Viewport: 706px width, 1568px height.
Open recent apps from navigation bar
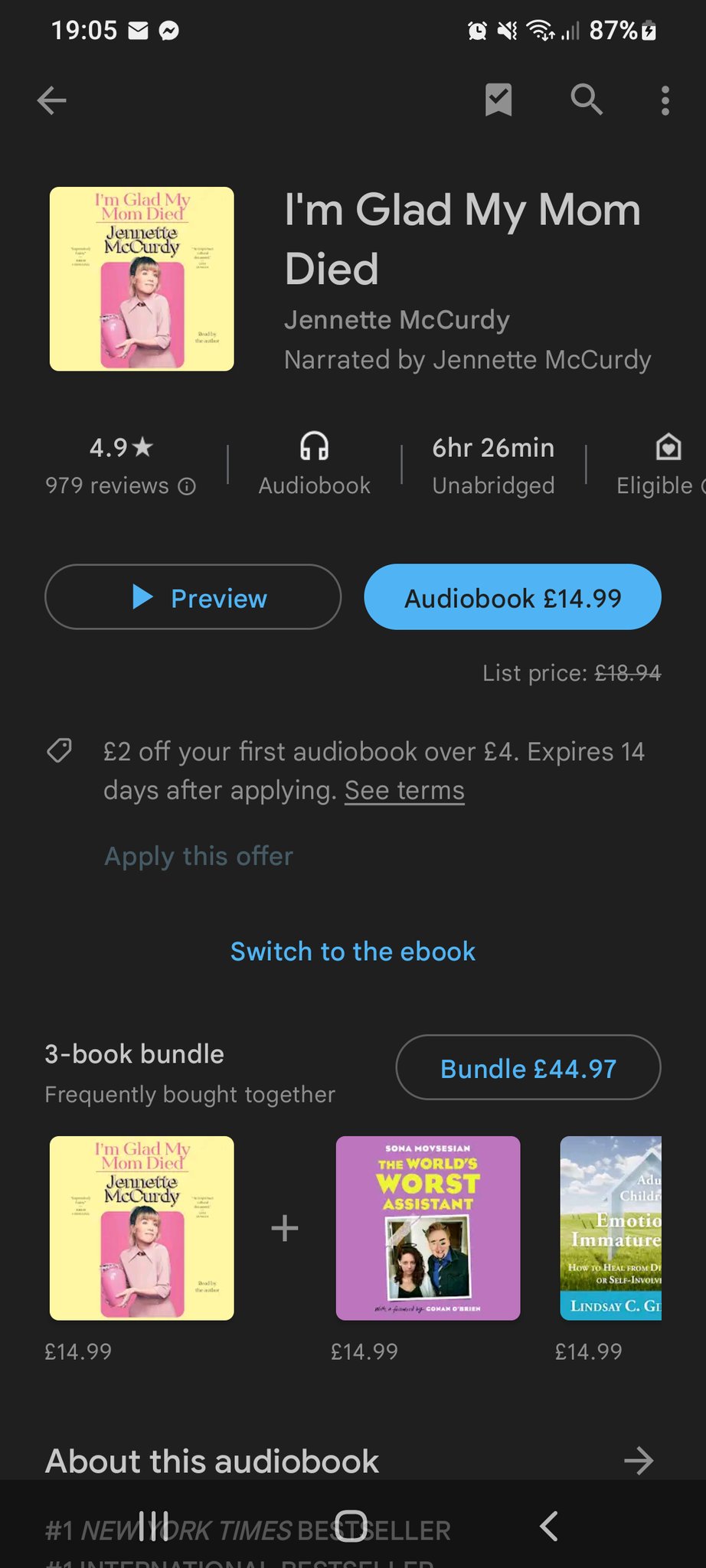tap(154, 1525)
